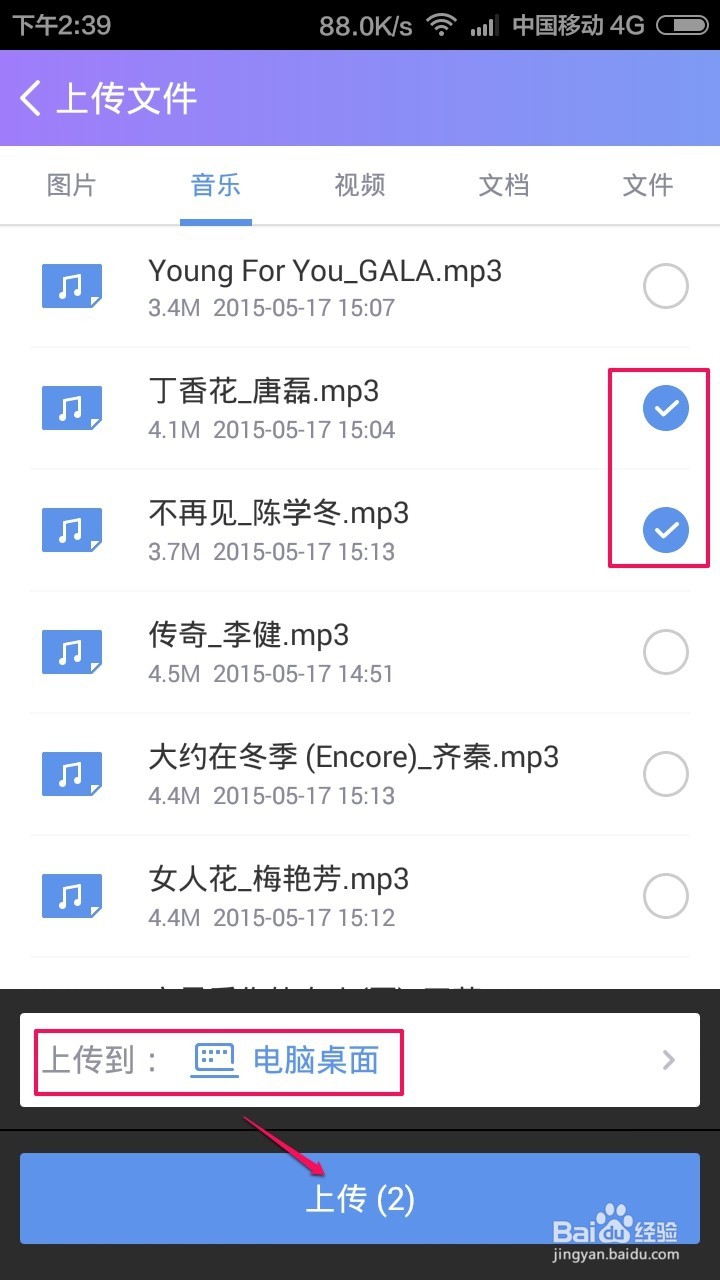Tap the battery indicator in the status bar
The image size is (720, 1280).
click(x=684, y=25)
